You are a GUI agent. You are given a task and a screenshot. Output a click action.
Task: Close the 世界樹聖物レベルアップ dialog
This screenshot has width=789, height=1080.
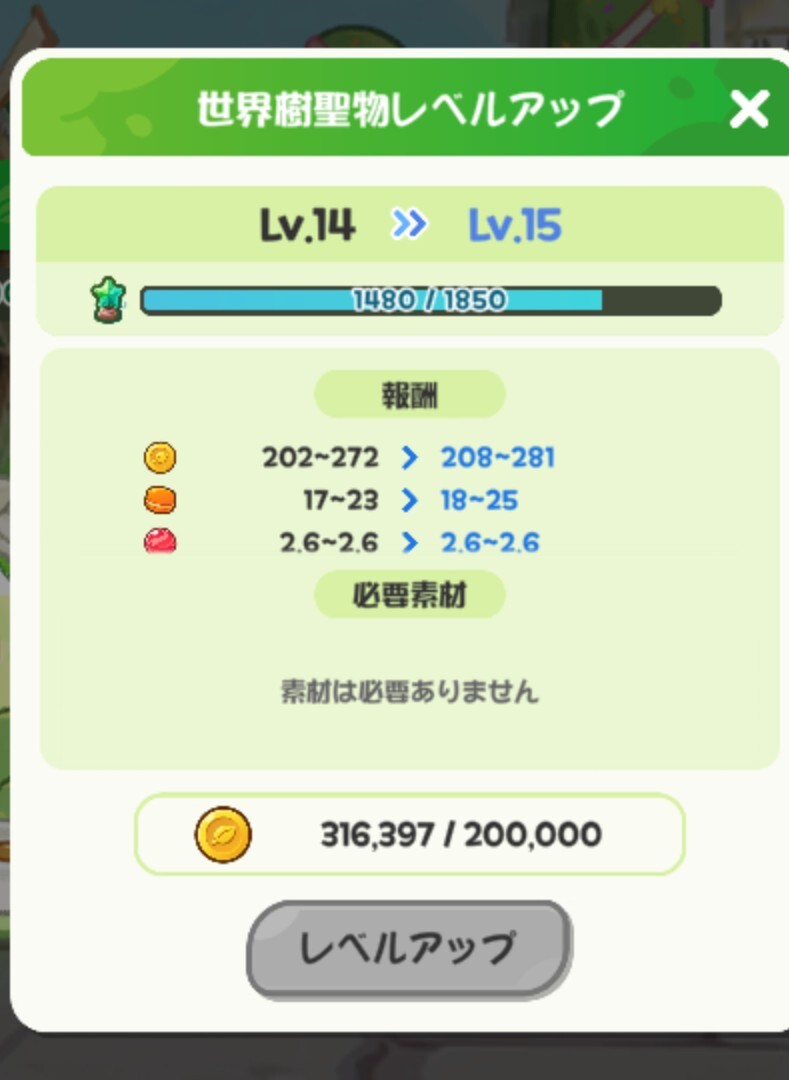pos(748,109)
